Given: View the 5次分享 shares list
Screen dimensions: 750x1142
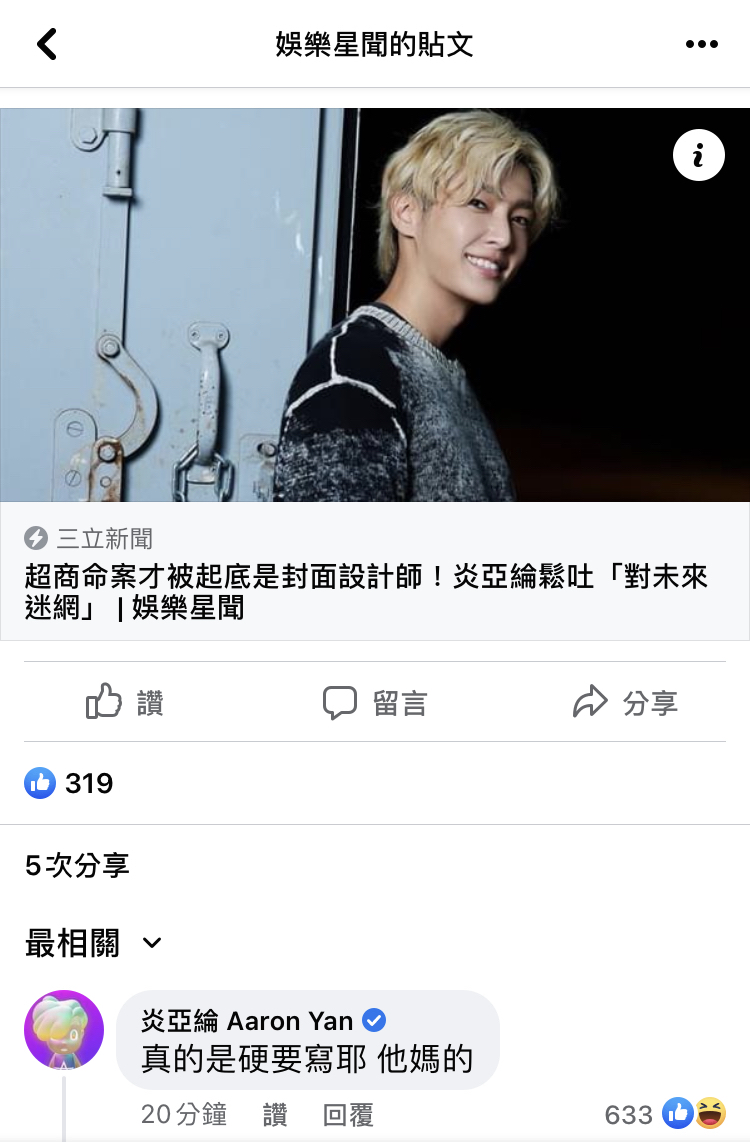Looking at the screenshot, I should tap(78, 865).
